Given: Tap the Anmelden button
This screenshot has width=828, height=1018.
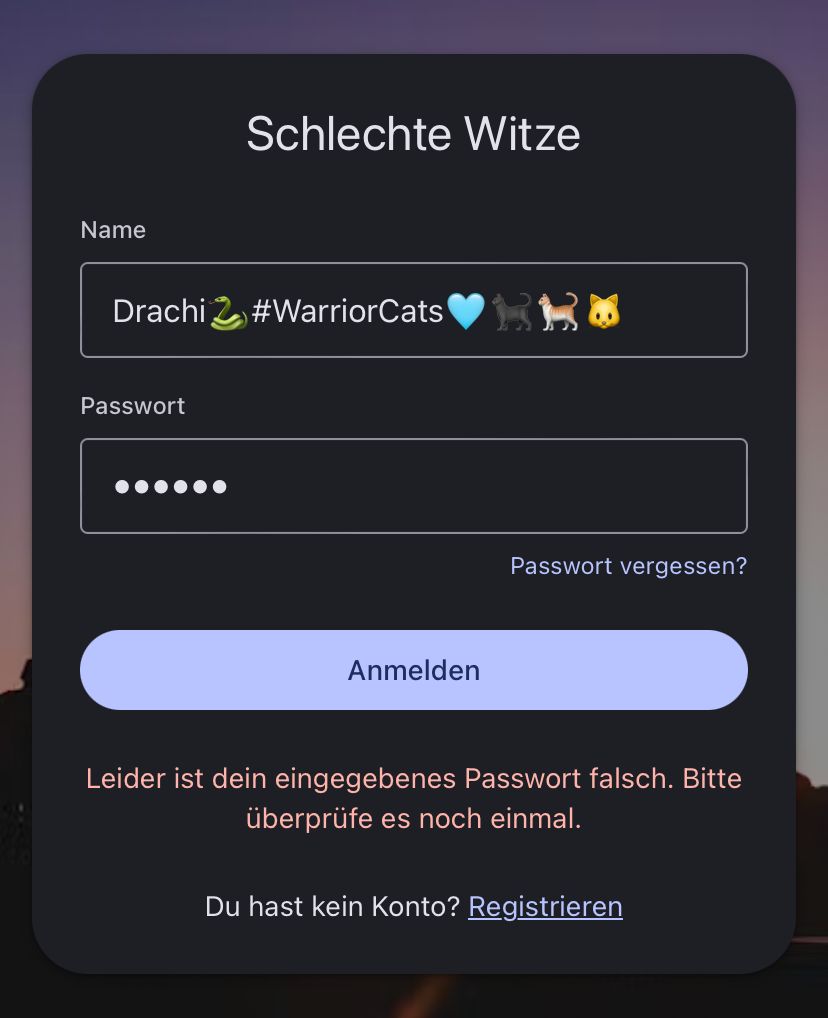Looking at the screenshot, I should [413, 670].
